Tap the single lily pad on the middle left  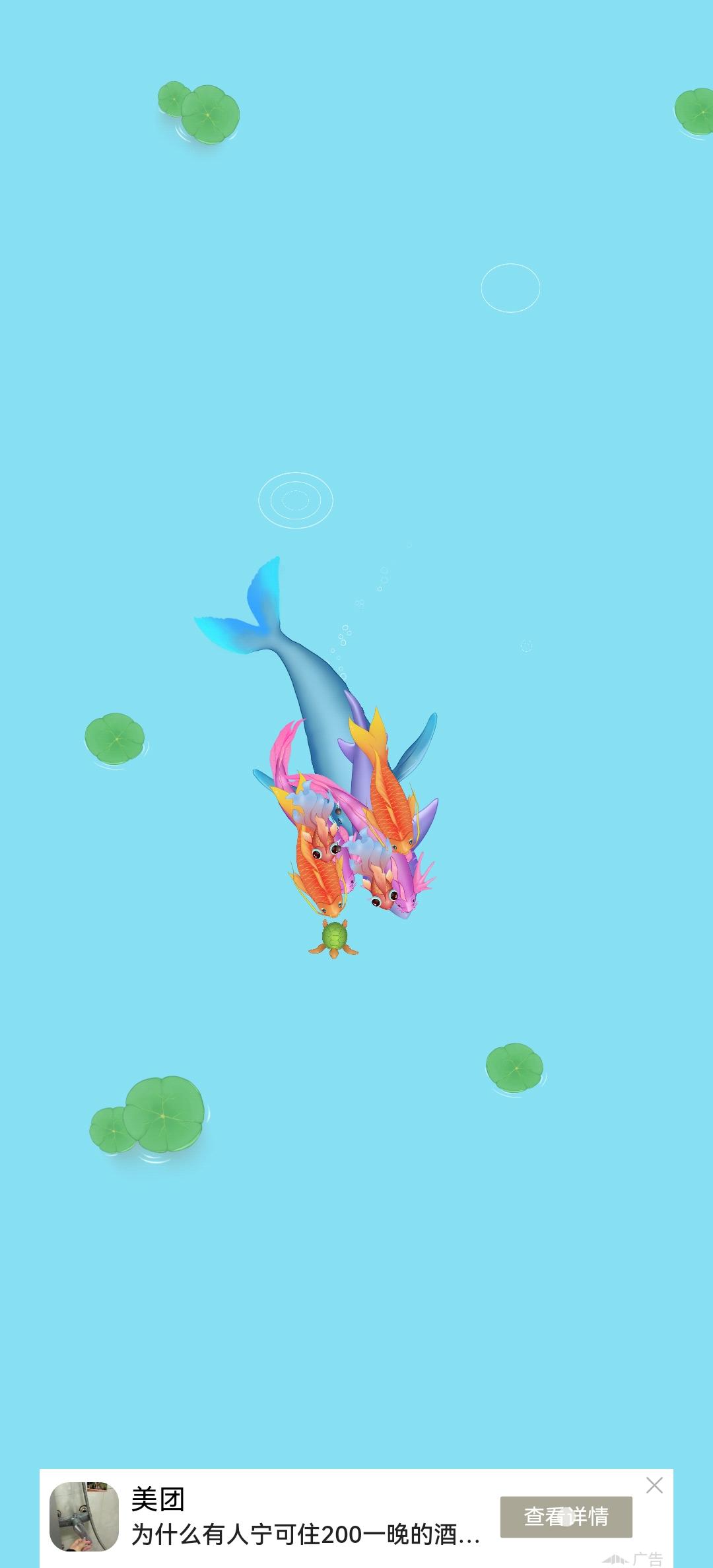tap(116, 739)
